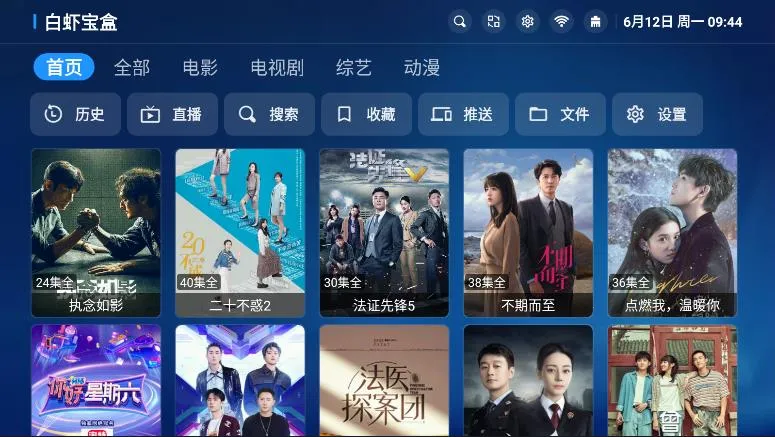Switch to the 电影 tab
The height and width of the screenshot is (437, 775).
tap(200, 68)
